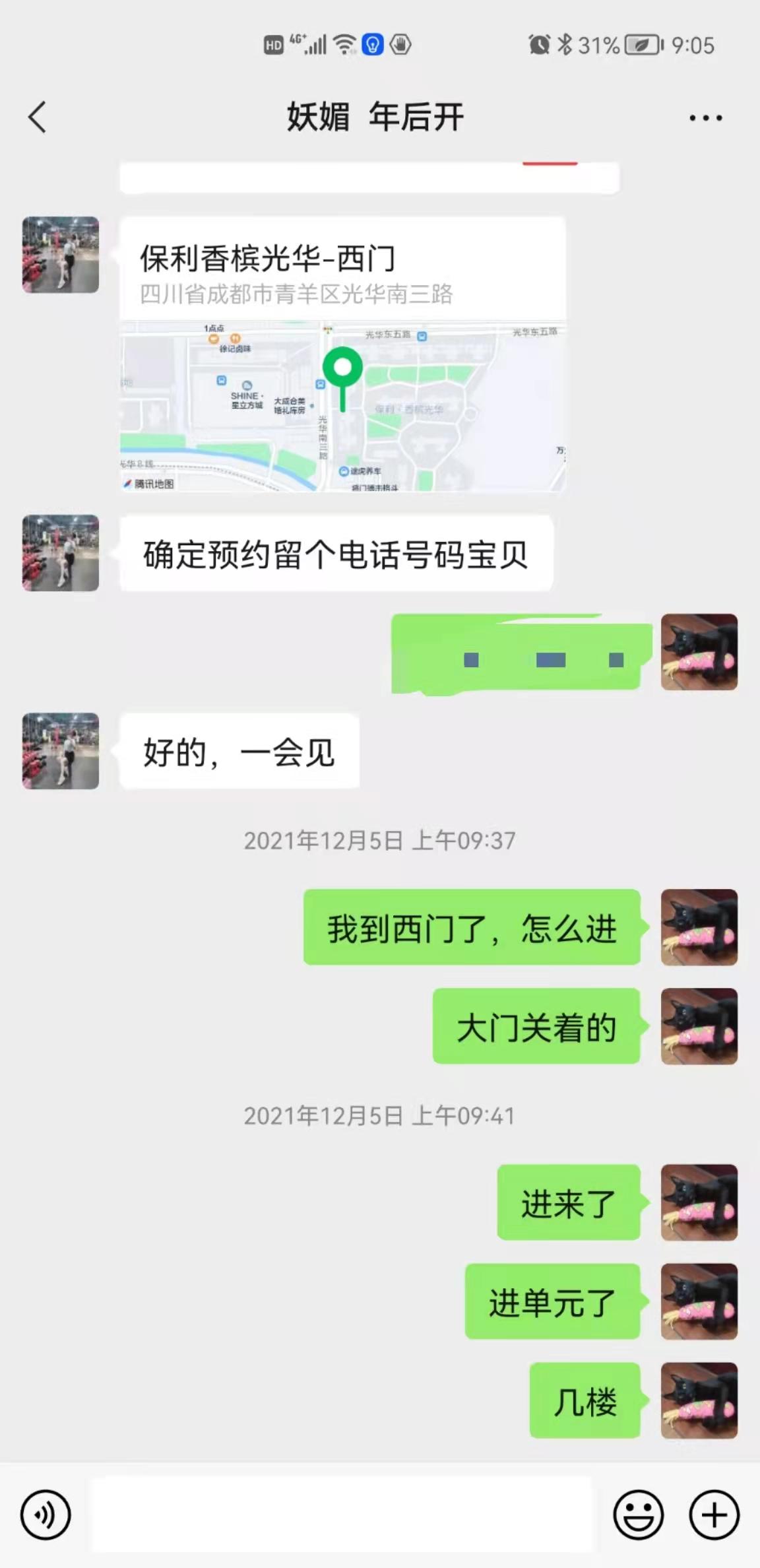Tap the address 四川省成都市青羊区光华南三路
Viewport: 760px width, 1568px height.
pos(298,296)
